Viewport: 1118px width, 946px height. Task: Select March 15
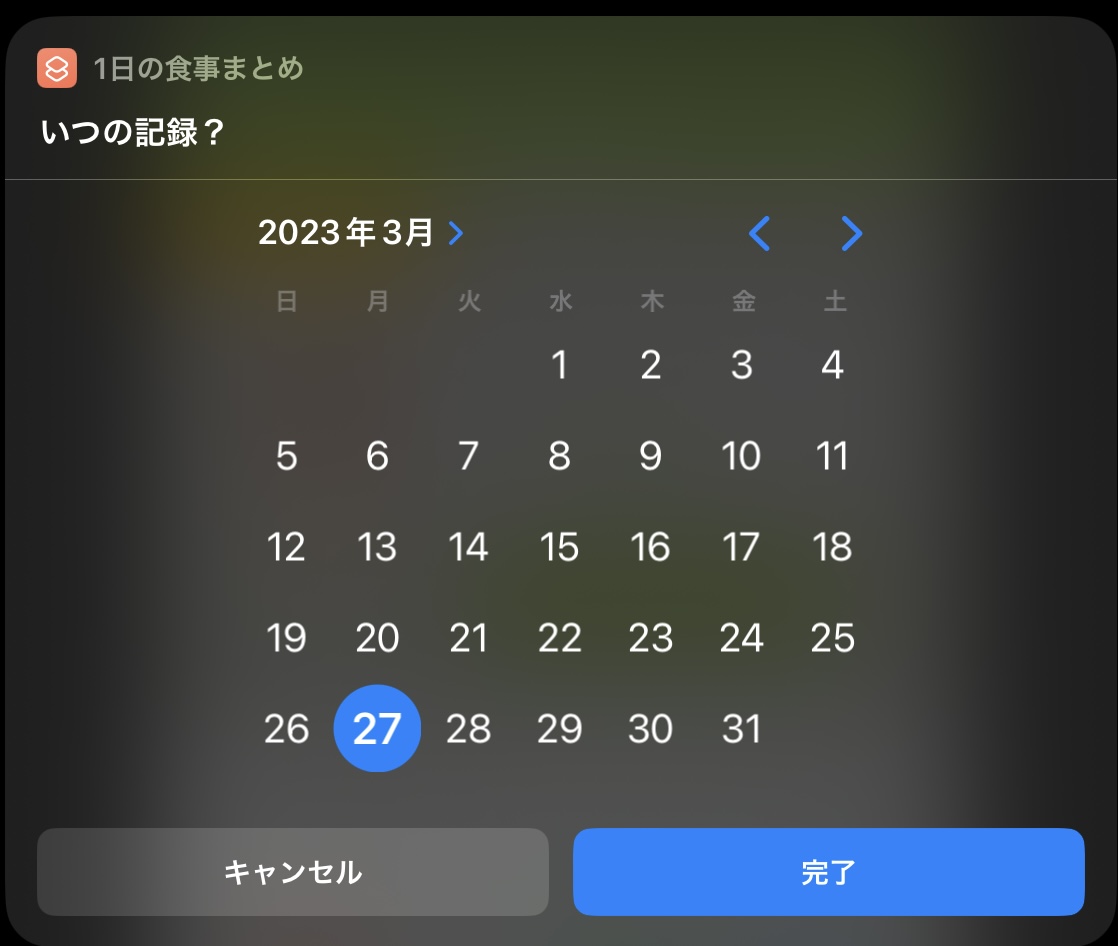560,548
